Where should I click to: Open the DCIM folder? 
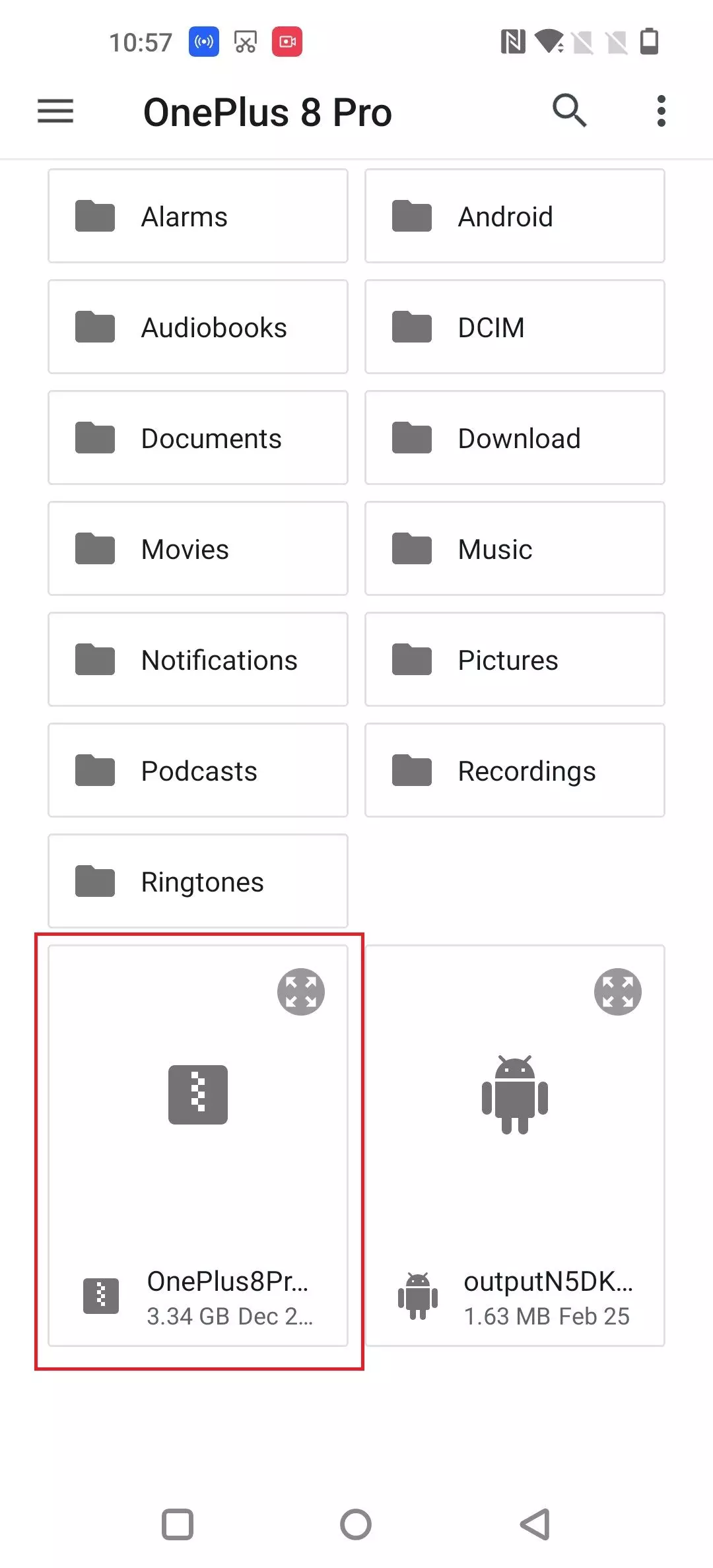514,327
